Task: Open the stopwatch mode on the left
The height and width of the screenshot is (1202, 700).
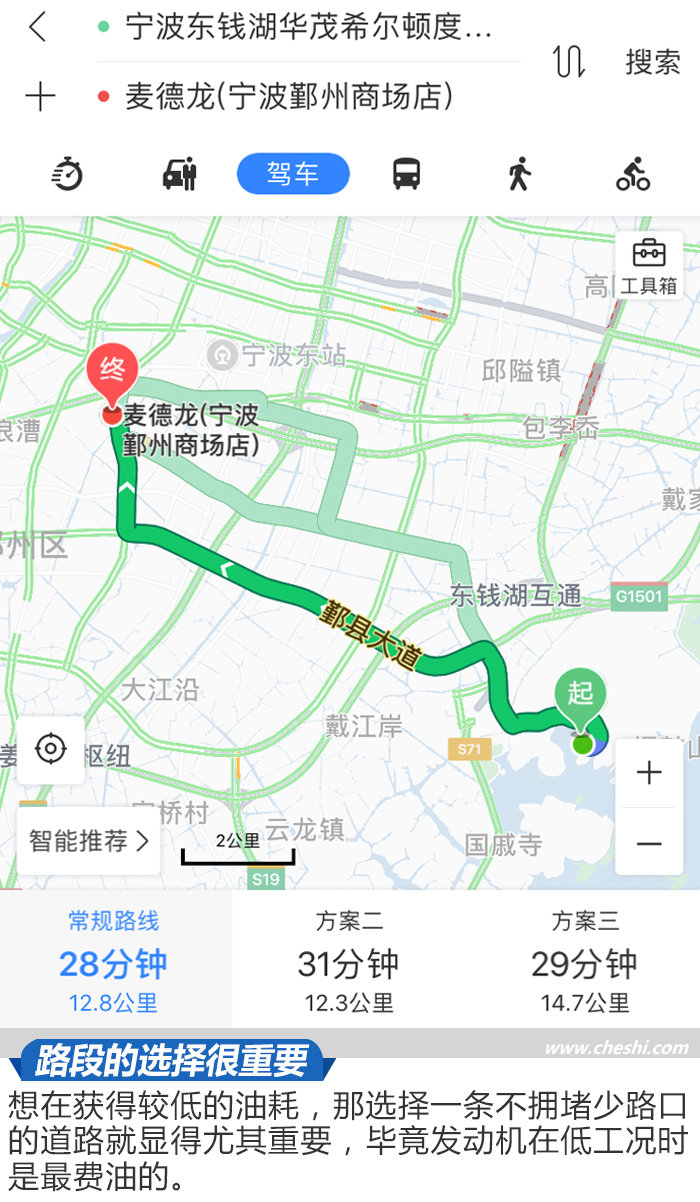Action: pyautogui.click(x=67, y=174)
